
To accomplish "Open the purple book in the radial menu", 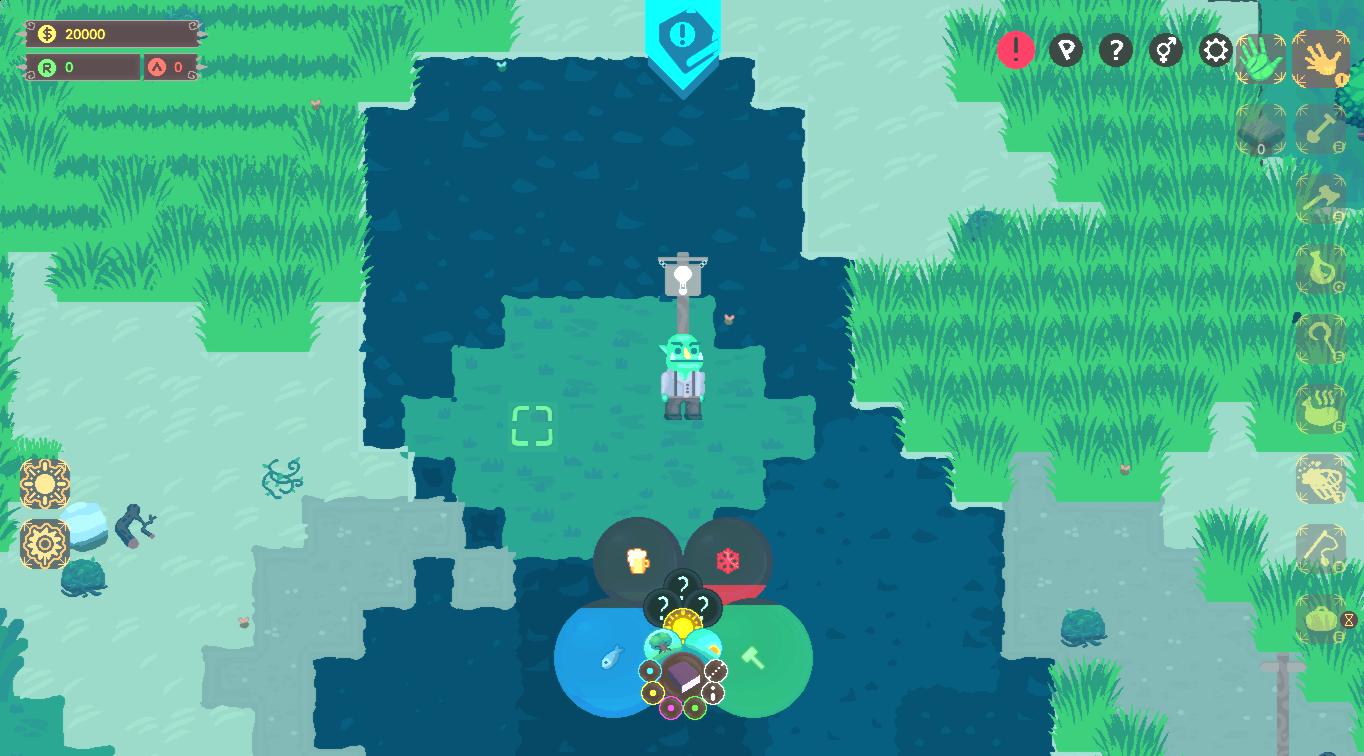I will tap(683, 678).
